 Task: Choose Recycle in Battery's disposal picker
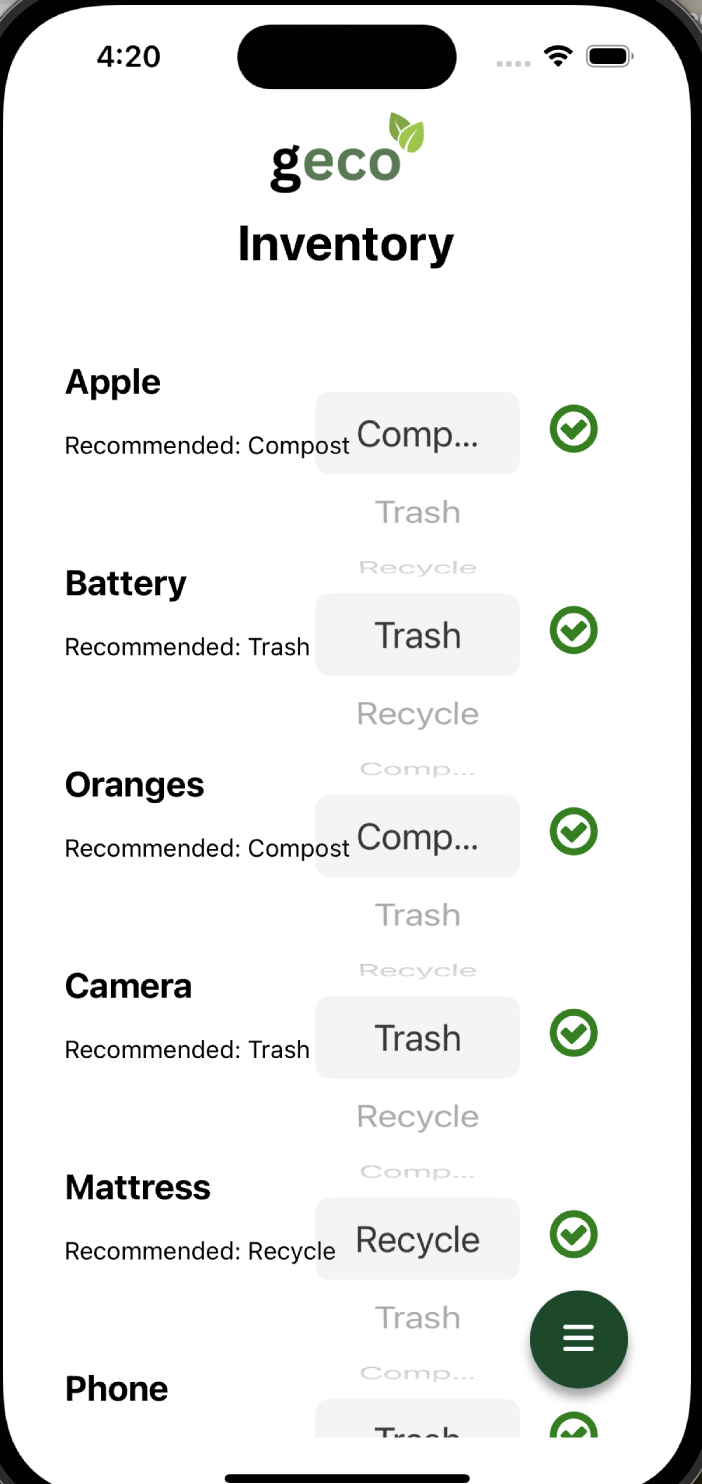coord(418,714)
